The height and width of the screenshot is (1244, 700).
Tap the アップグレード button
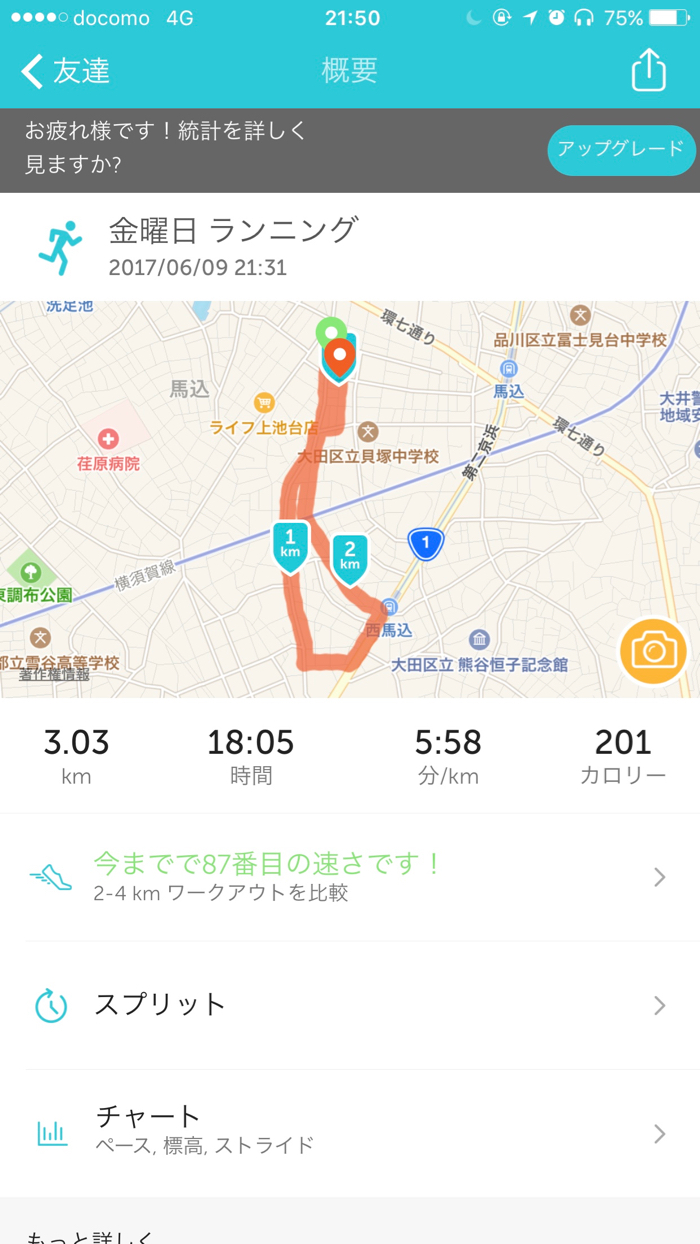[621, 150]
